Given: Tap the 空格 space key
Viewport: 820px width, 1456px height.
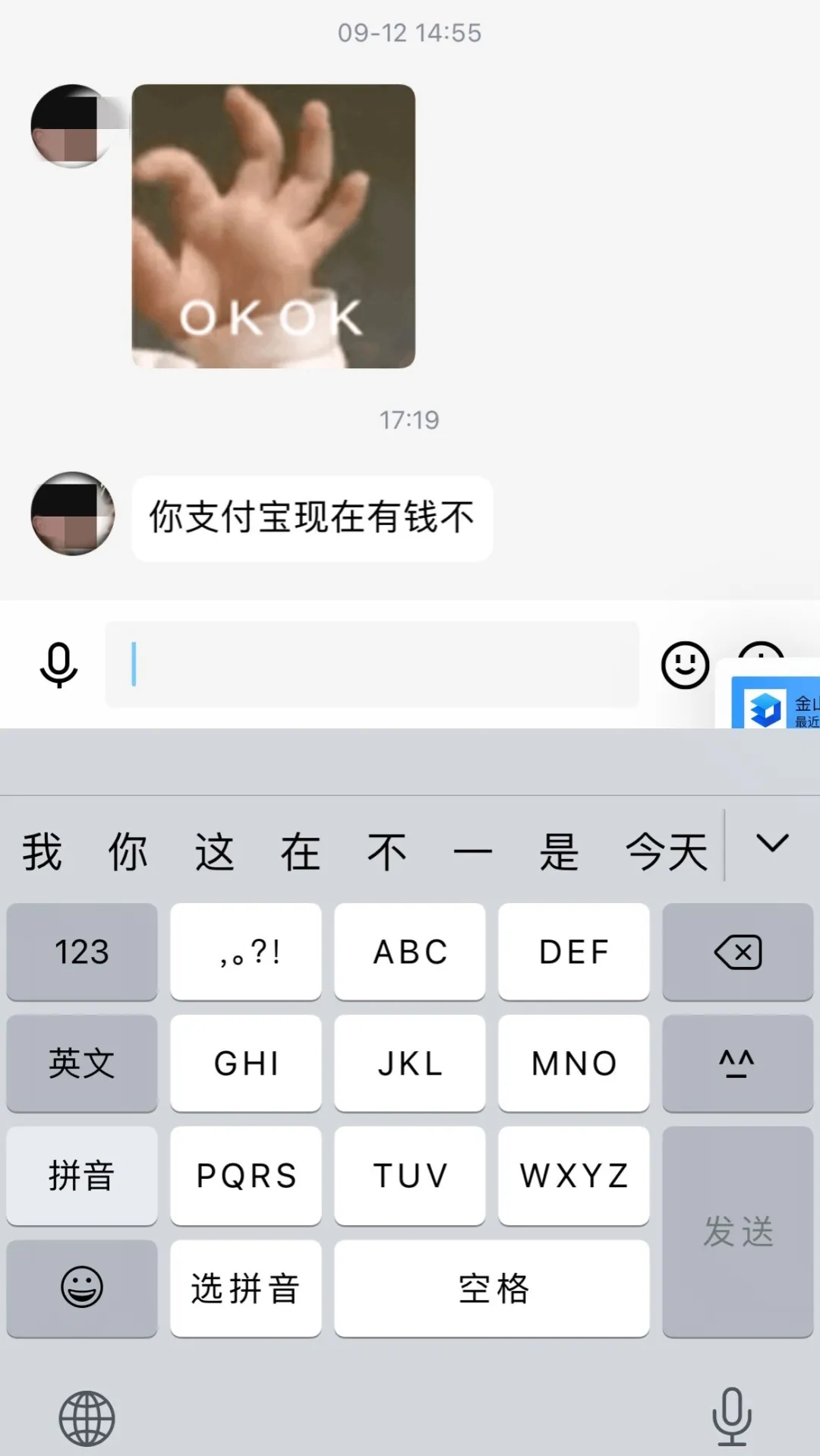Looking at the screenshot, I should click(x=492, y=1288).
